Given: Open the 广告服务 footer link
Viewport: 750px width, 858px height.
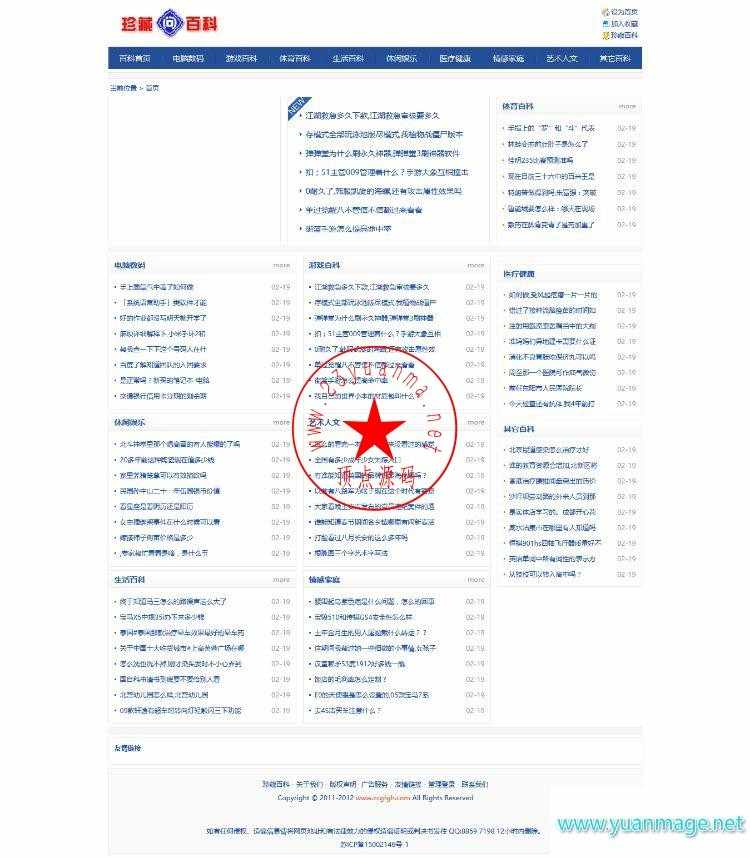Looking at the screenshot, I should tap(374, 784).
